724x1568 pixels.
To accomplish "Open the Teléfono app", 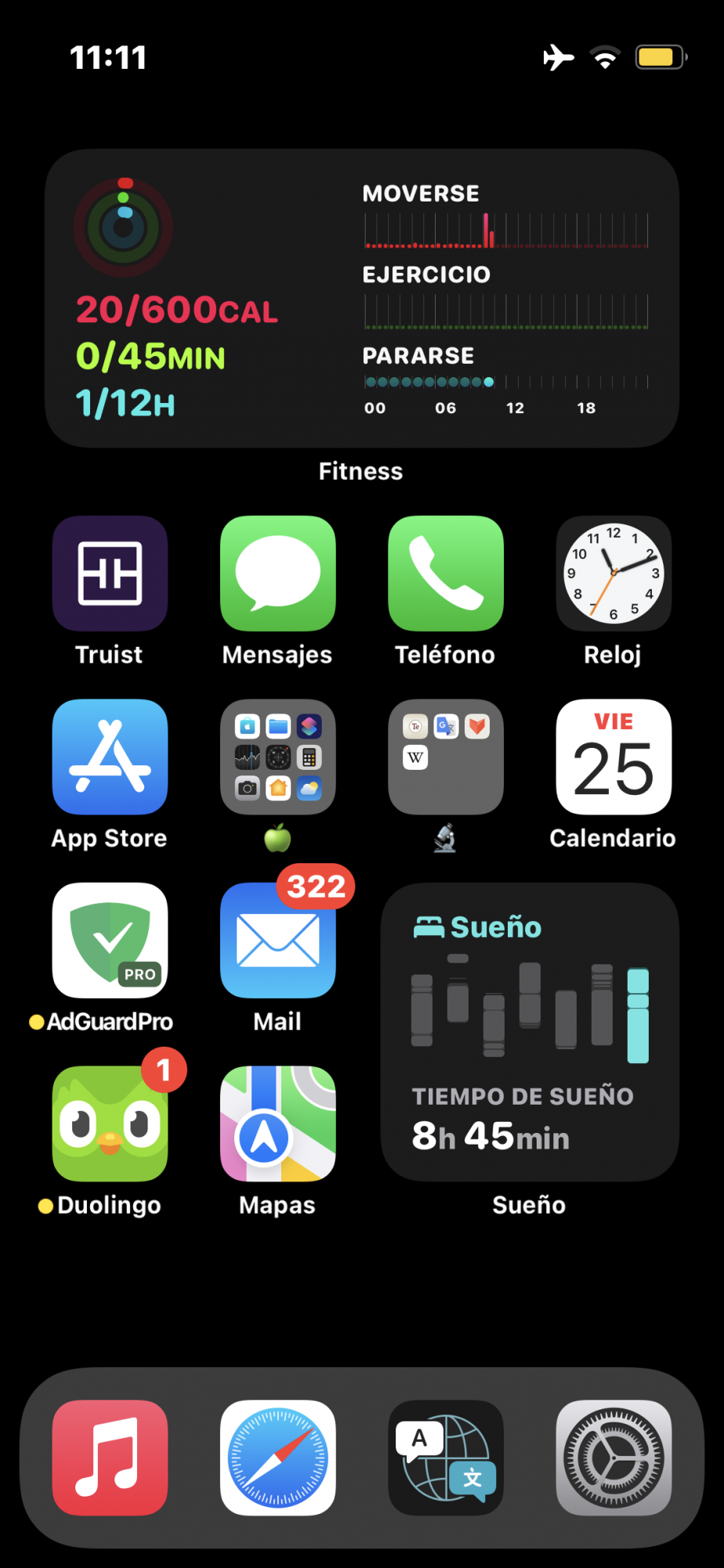I will pos(445,574).
